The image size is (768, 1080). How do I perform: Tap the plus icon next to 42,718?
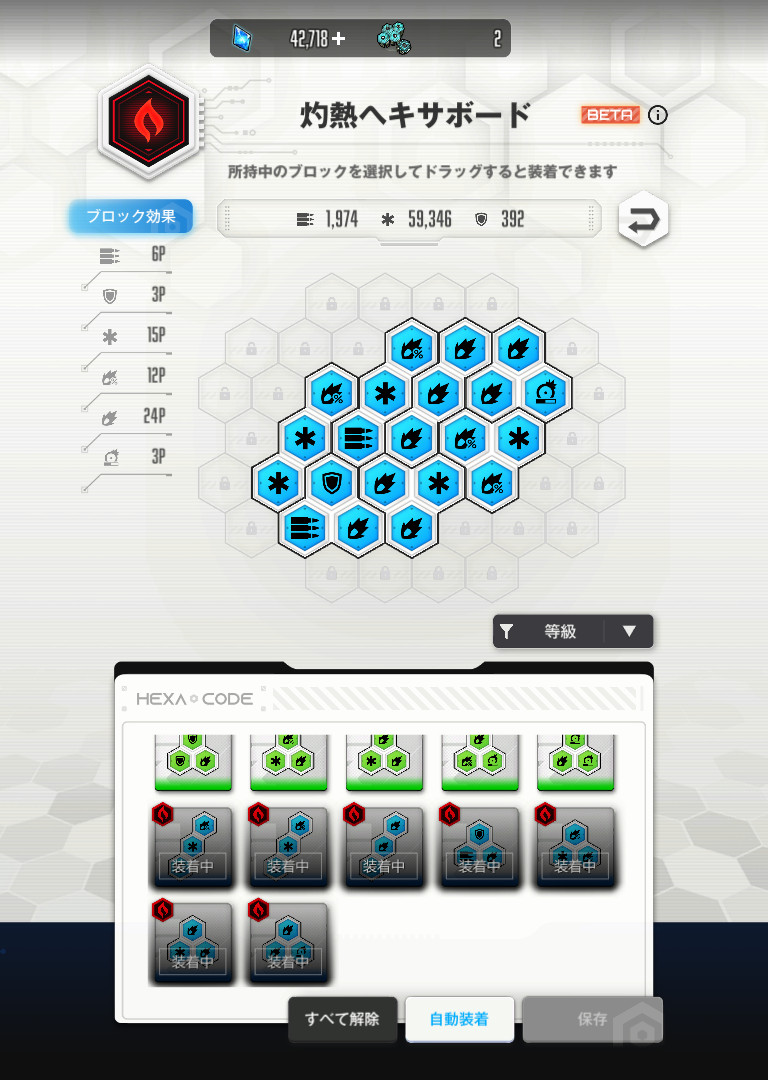click(338, 39)
